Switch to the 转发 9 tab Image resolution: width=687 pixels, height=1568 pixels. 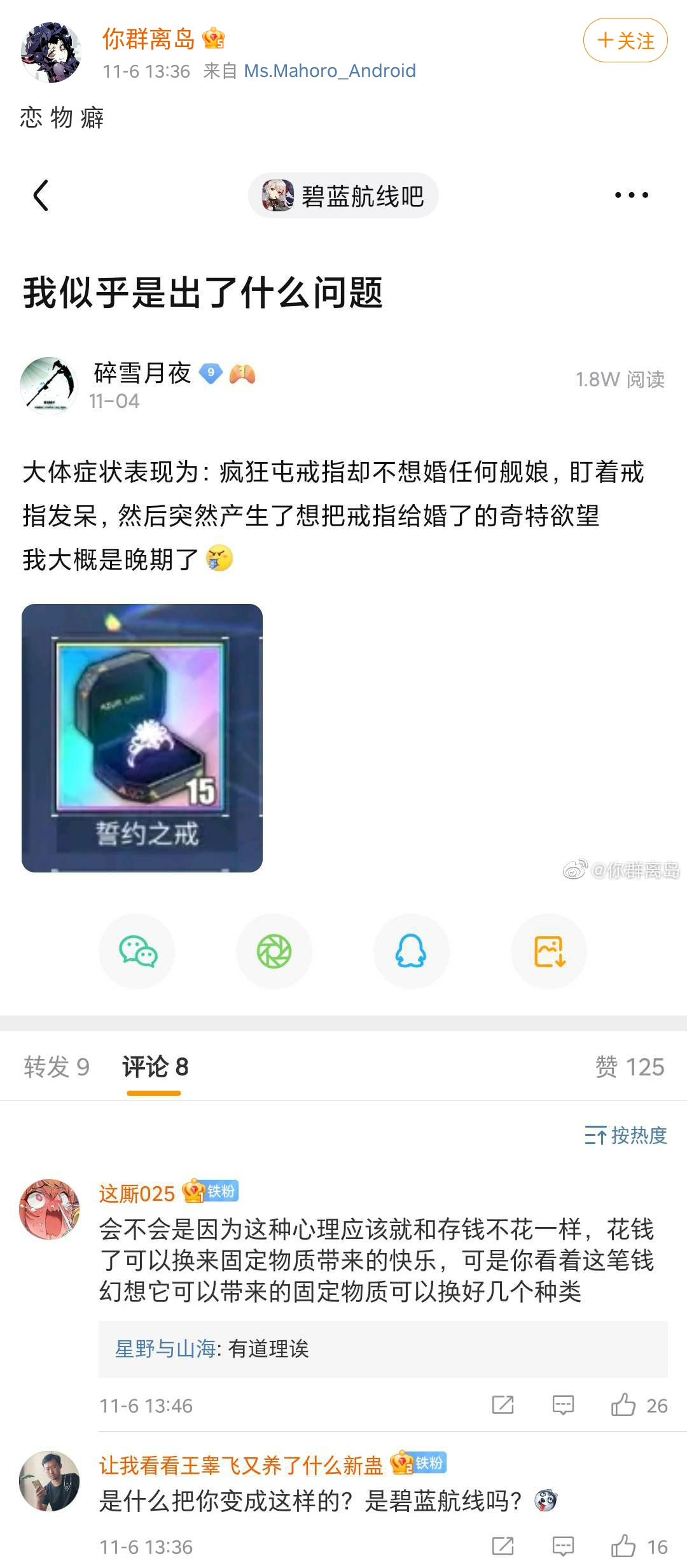57,1067
